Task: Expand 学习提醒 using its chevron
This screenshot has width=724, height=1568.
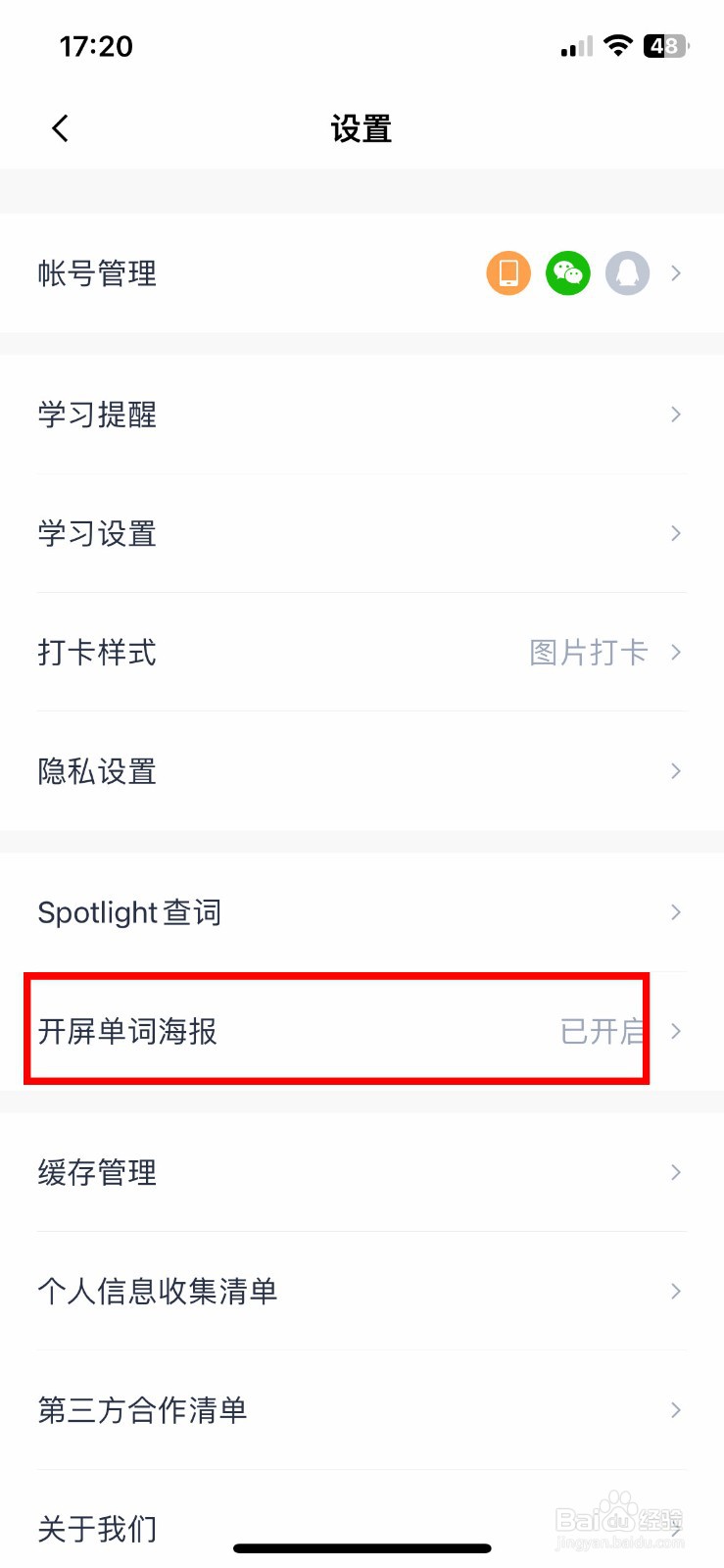Action: tap(675, 415)
